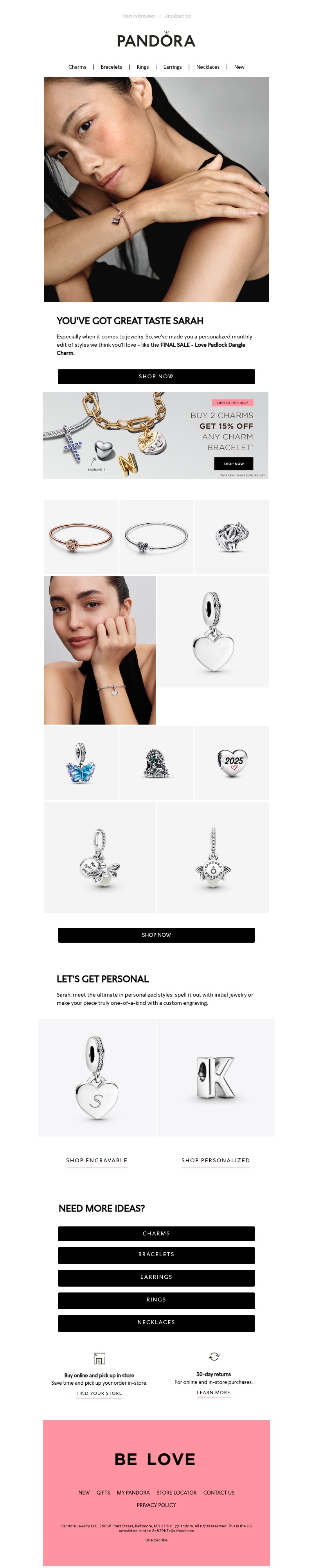This screenshot has width=313, height=1568.
Task: Open LEARN MORE about 30-day returns
Action: pyautogui.click(x=213, y=1392)
